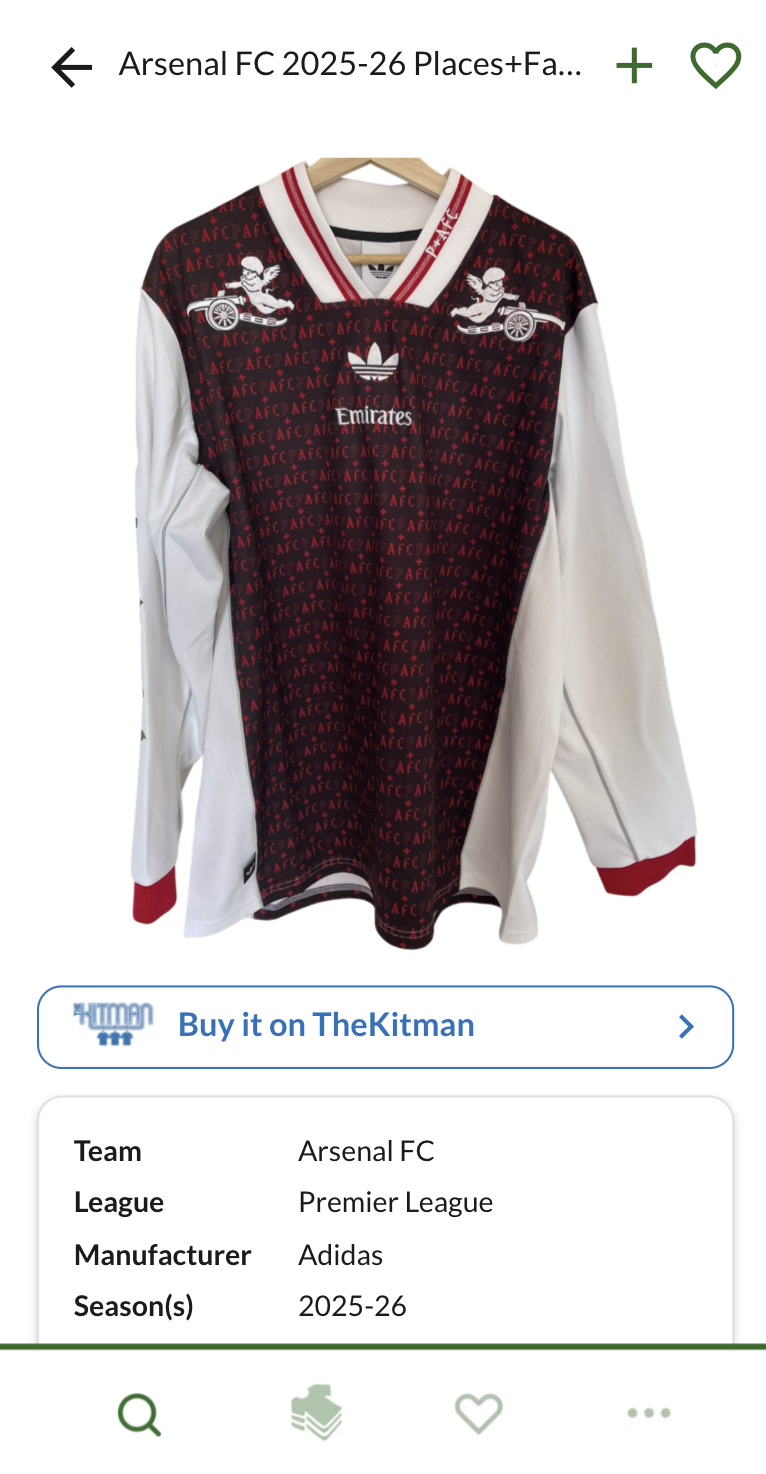Open the collection stack tab
This screenshot has width=766, height=1474.
316,1413
